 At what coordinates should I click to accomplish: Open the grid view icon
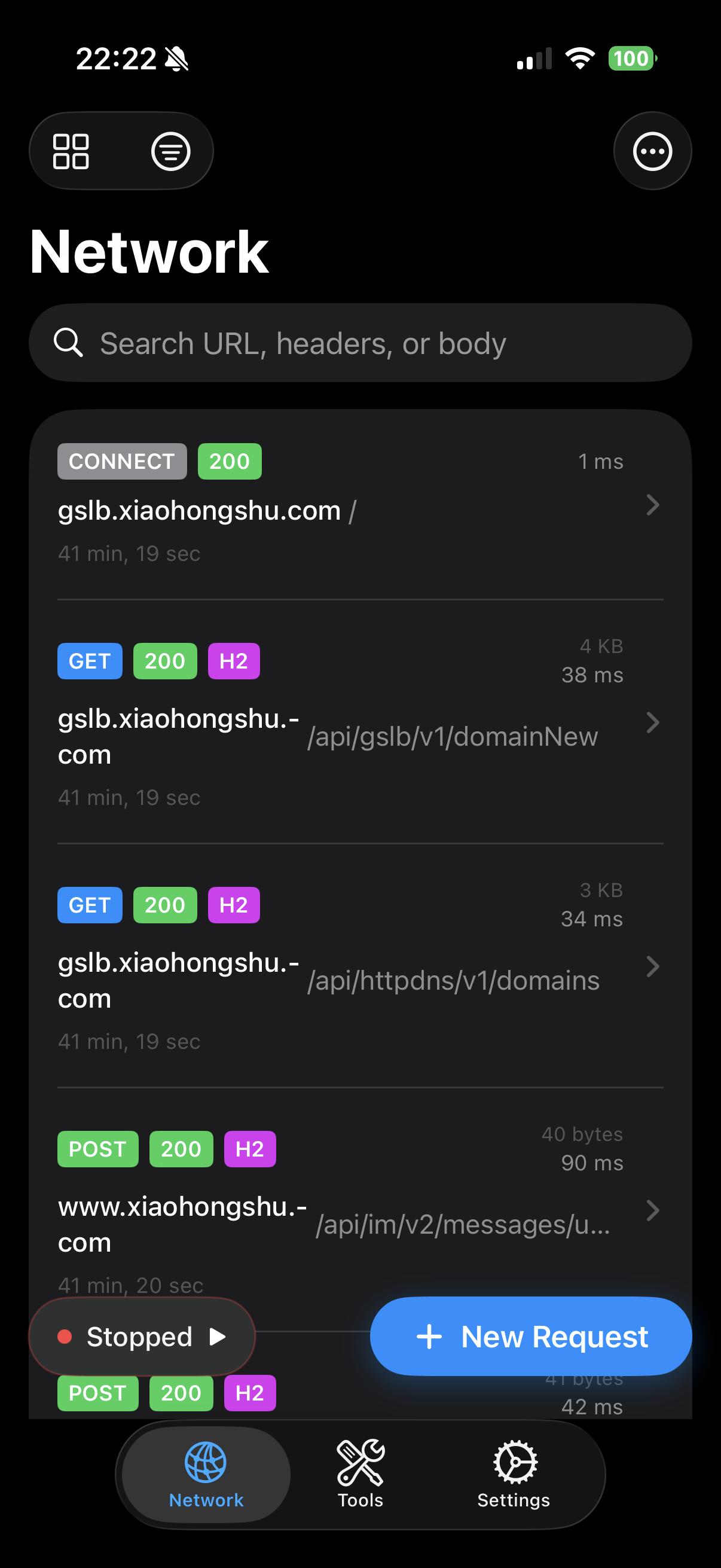click(71, 151)
